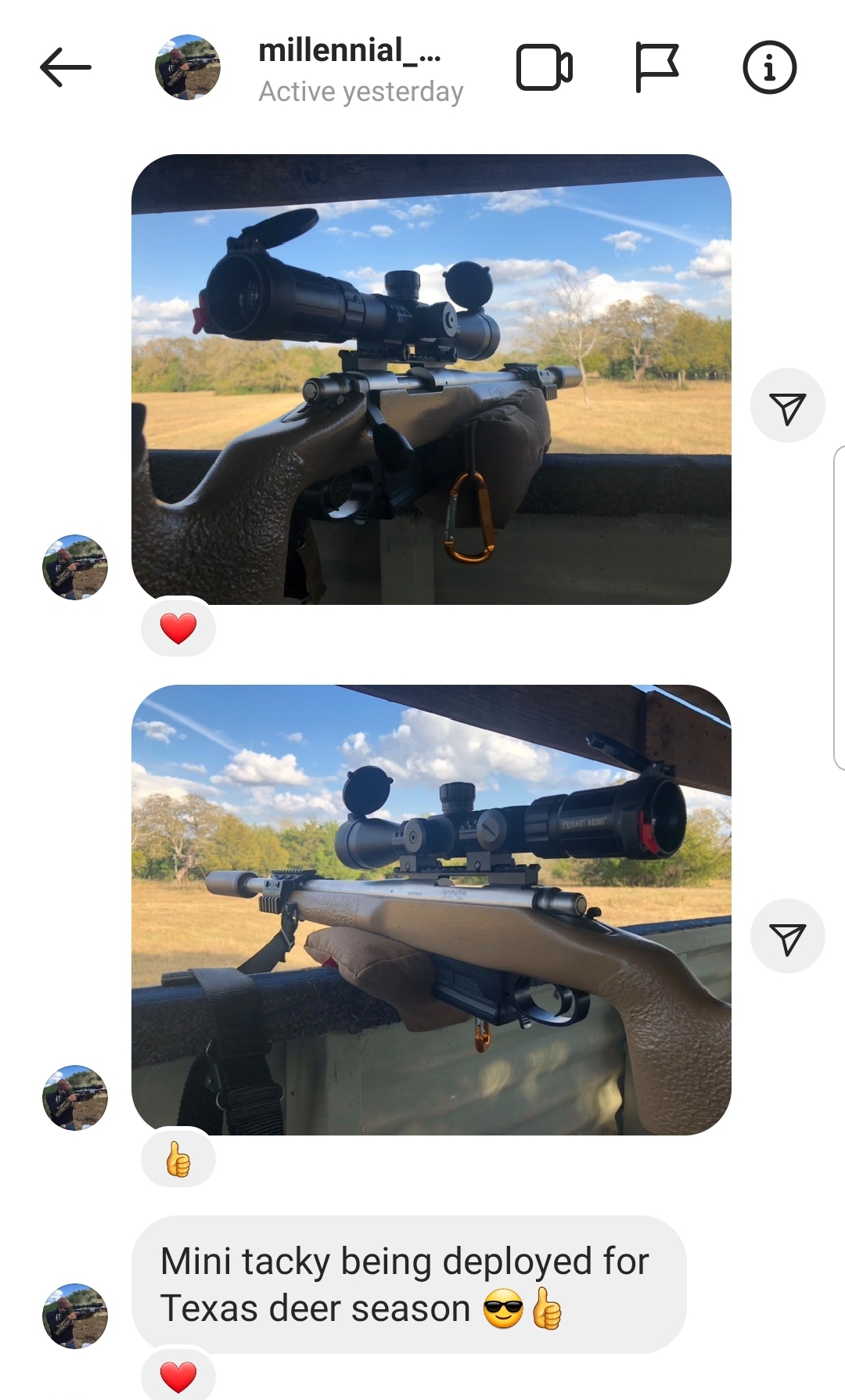
Task: Open the username millennial_ in the header
Action: pyautogui.click(x=350, y=51)
